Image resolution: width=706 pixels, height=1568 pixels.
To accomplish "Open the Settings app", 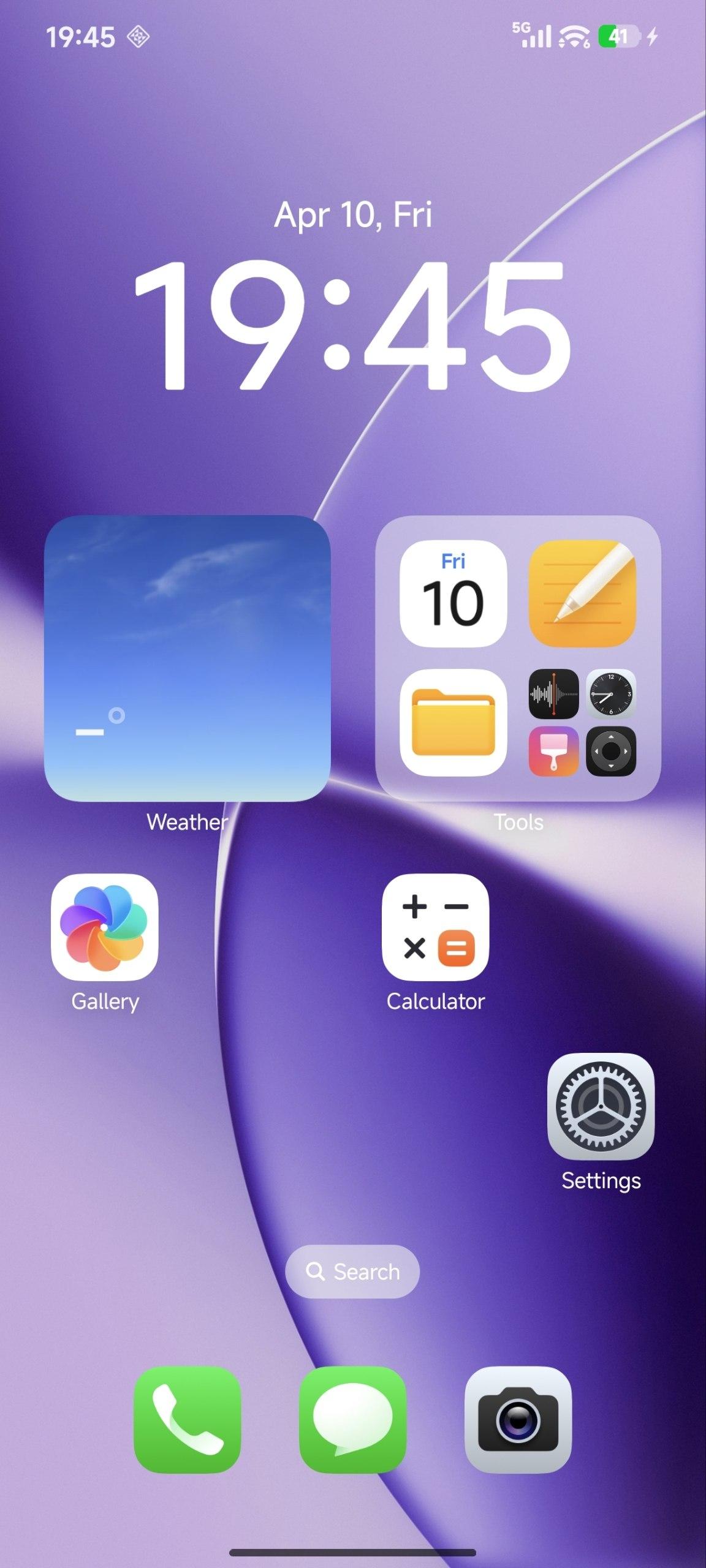I will coord(601,1106).
